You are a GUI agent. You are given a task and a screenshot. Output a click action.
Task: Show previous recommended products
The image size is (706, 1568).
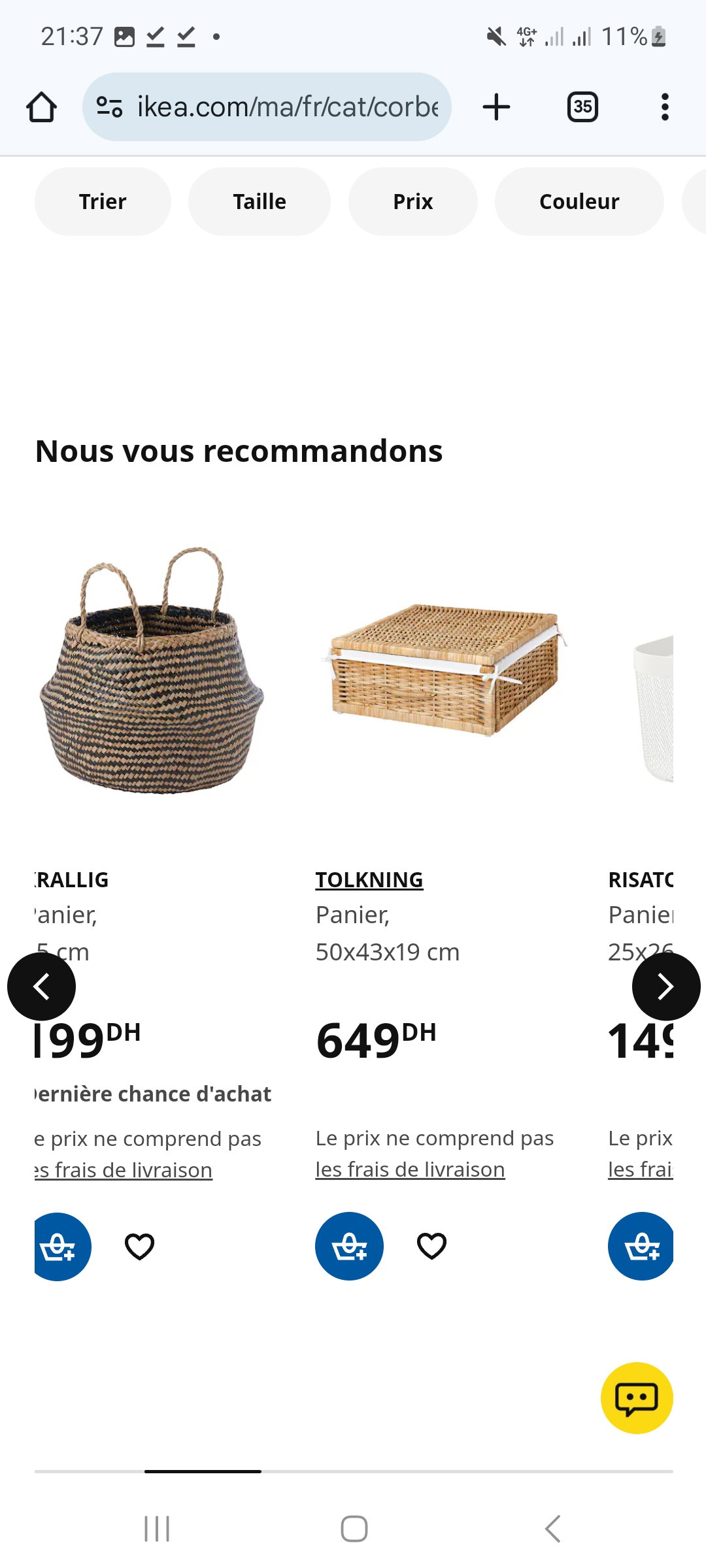click(x=41, y=987)
